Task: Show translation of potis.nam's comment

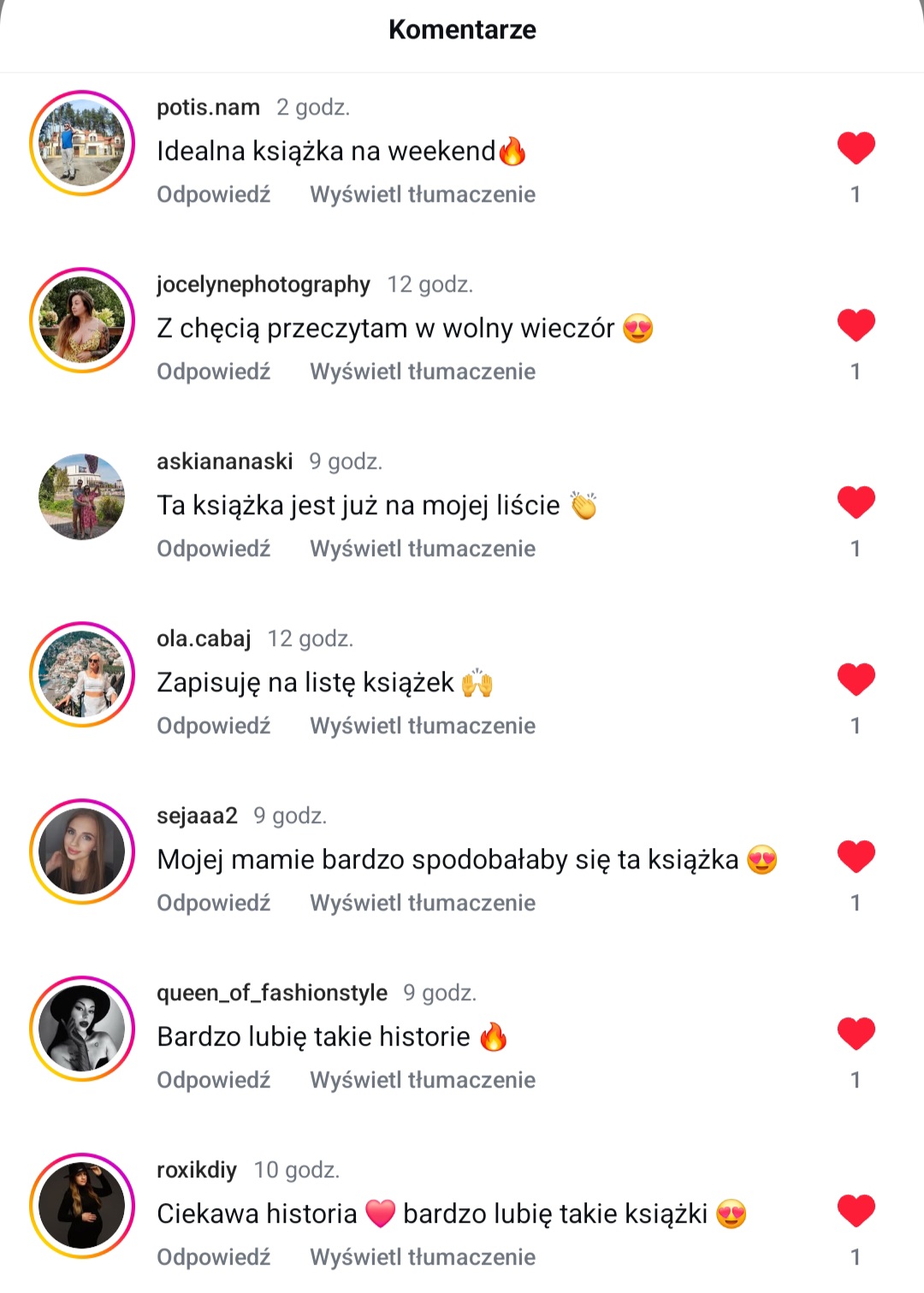Action: point(423,194)
